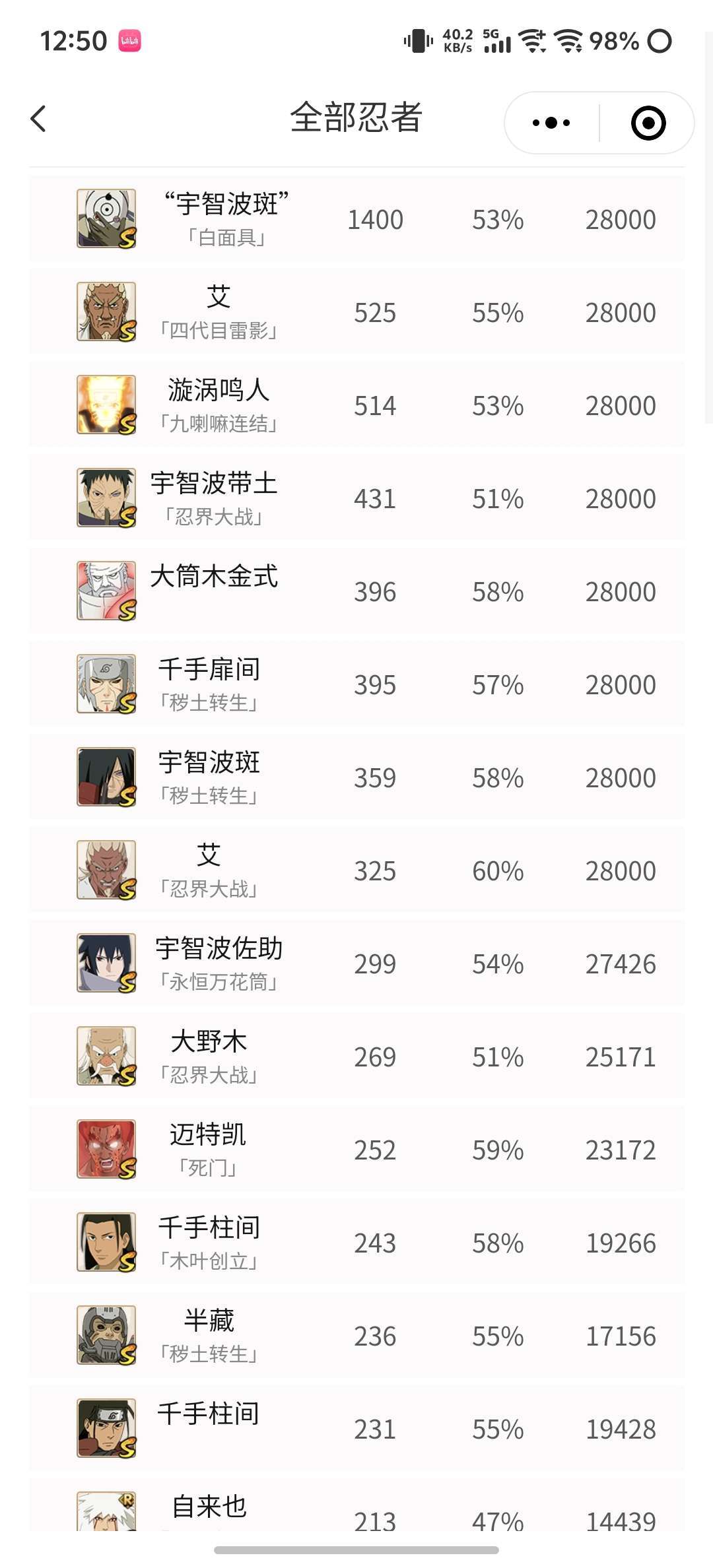Open the 宇智波带土「忍界大战」 entry
713x1568 pixels.
click(356, 498)
